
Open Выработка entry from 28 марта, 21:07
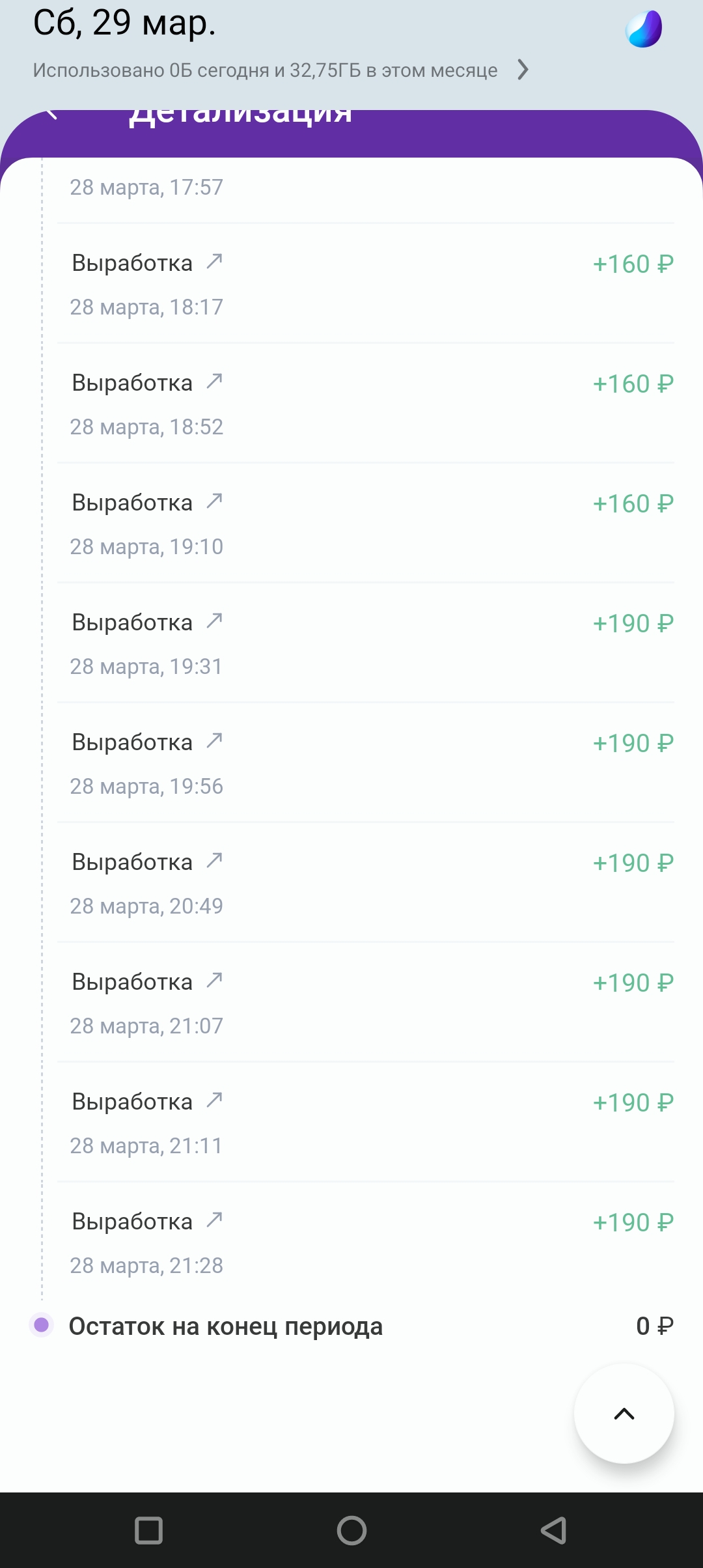[x=366, y=1003]
